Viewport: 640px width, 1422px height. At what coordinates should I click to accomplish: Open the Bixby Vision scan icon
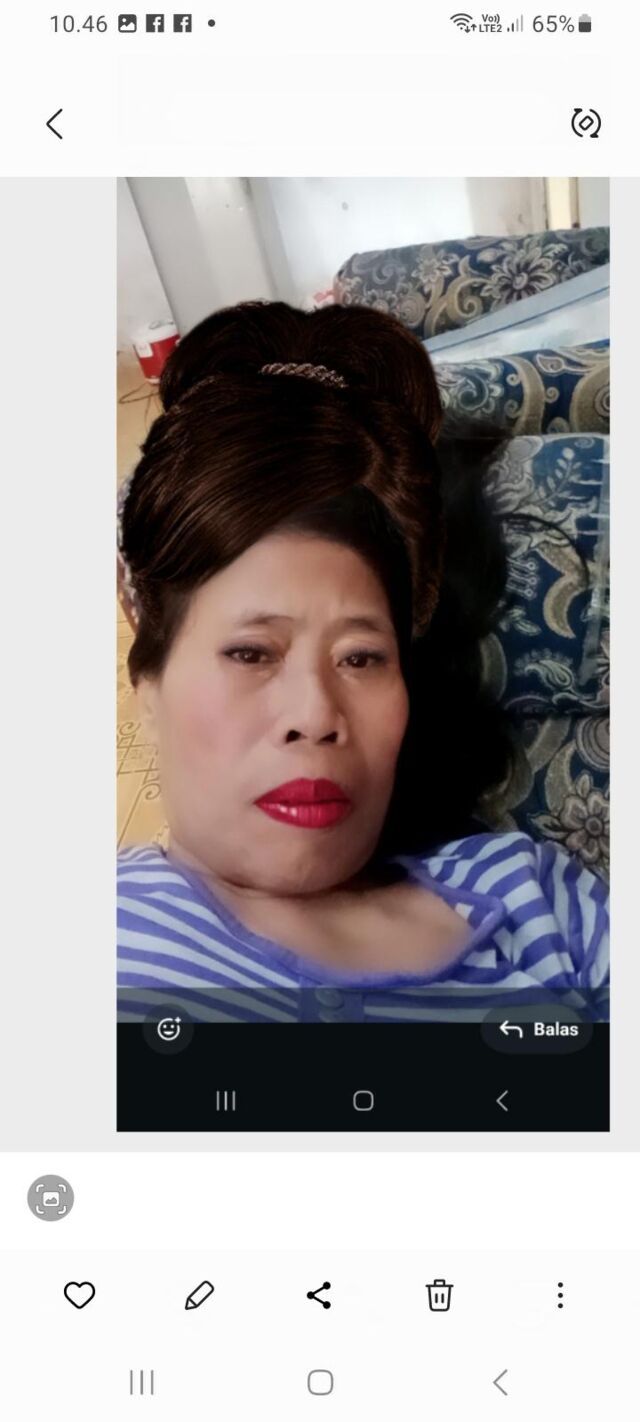(50, 1197)
